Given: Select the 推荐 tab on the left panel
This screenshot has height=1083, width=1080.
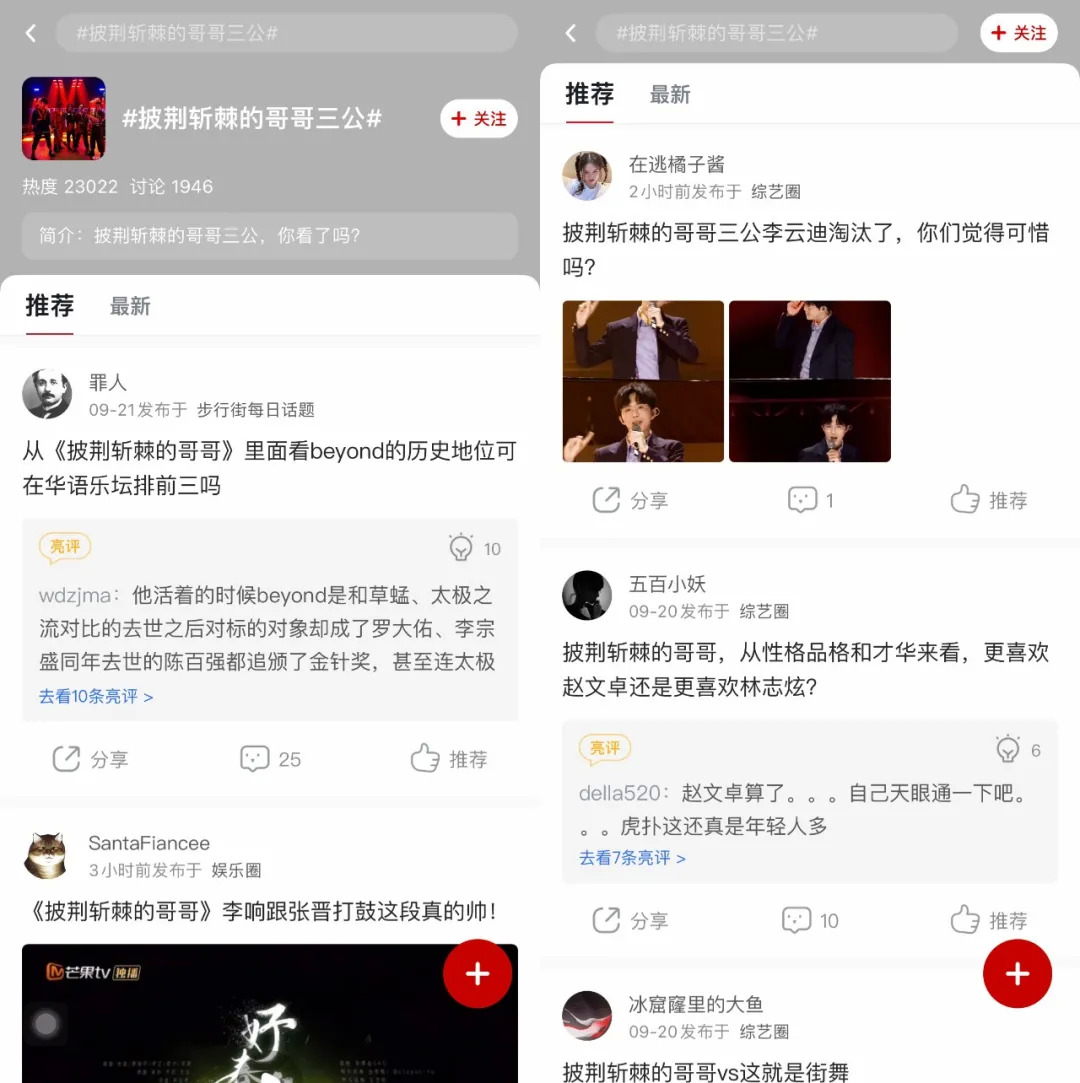Looking at the screenshot, I should coord(49,307).
